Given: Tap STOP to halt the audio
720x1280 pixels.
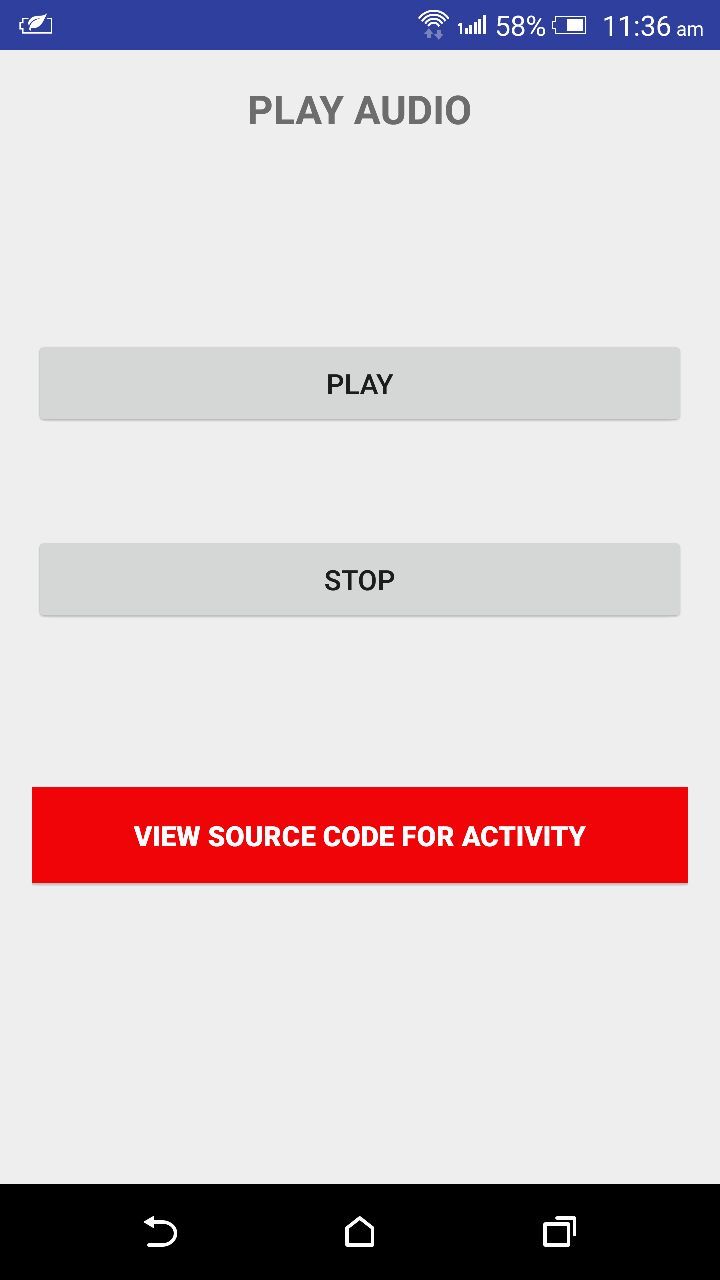Looking at the screenshot, I should 360,580.
